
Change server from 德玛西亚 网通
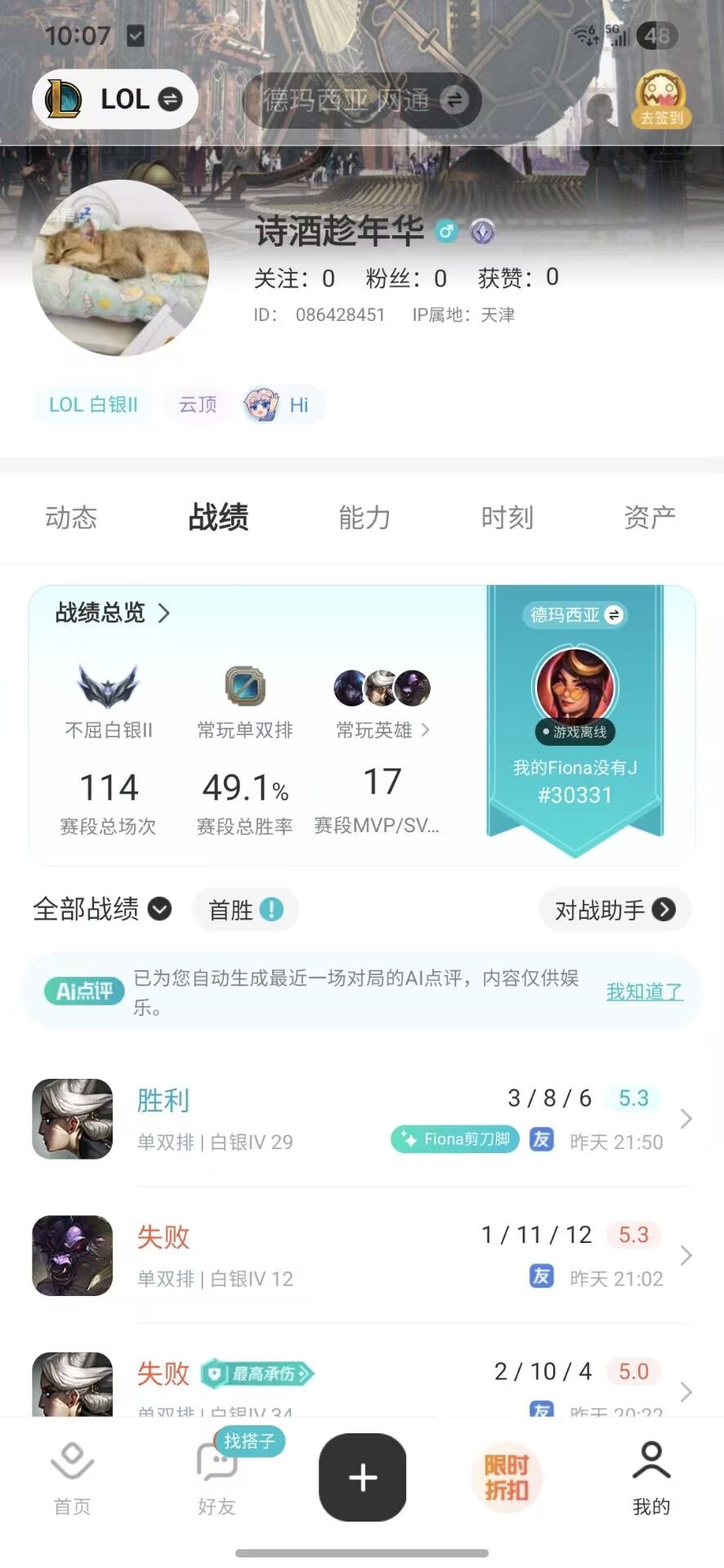362,100
